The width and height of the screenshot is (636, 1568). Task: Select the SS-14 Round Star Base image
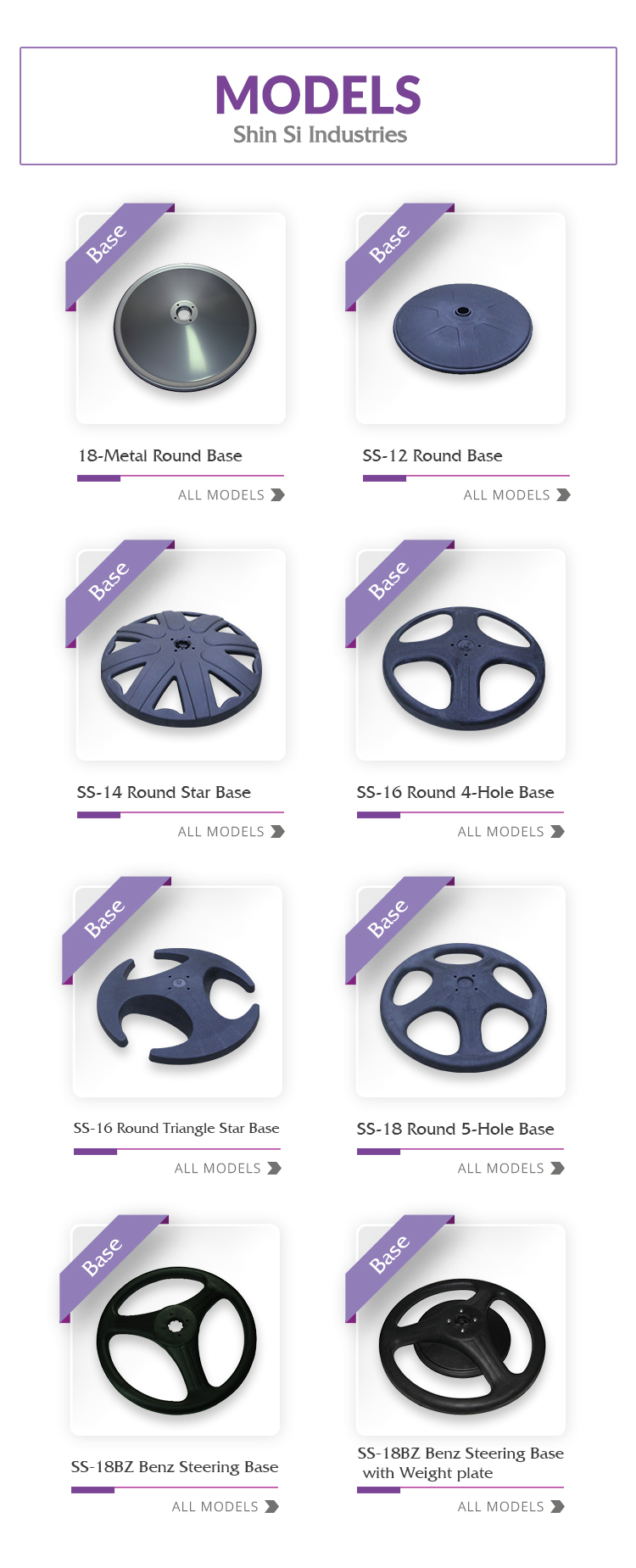click(x=181, y=655)
